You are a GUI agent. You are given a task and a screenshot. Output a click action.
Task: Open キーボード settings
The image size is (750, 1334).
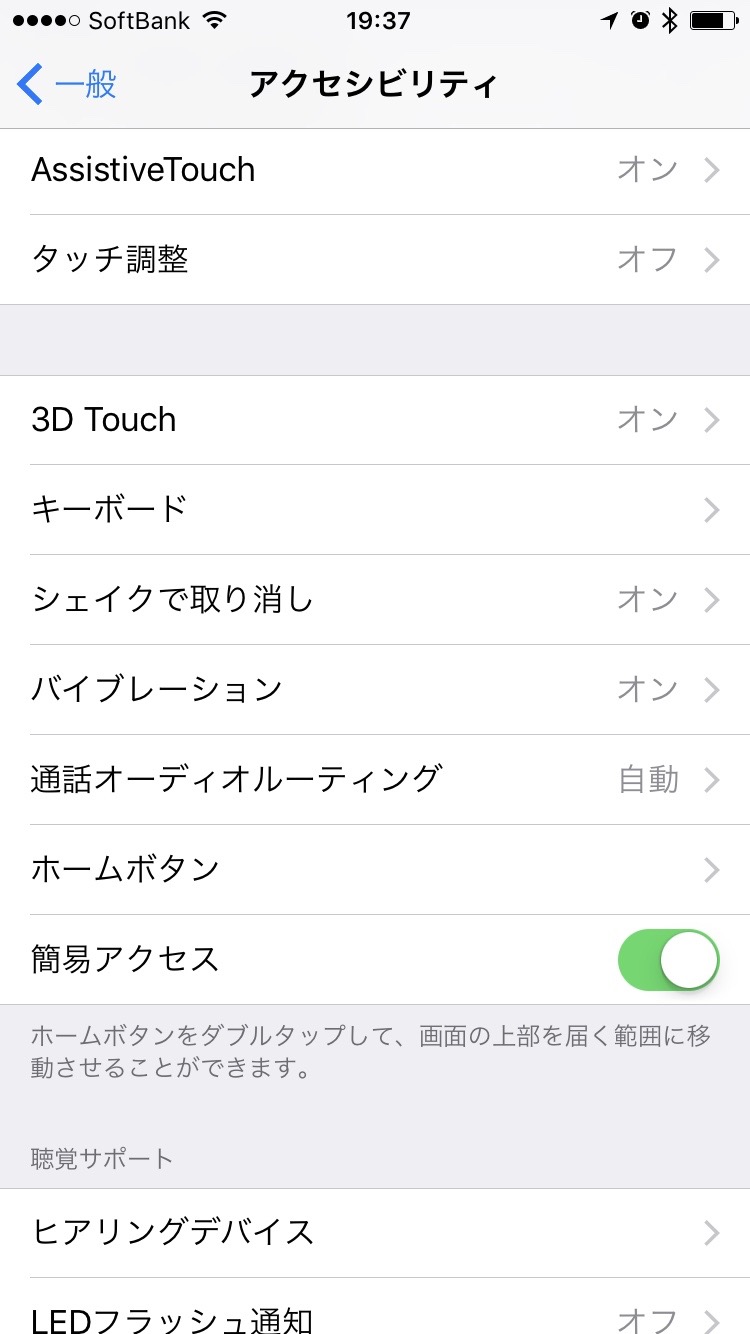(375, 510)
